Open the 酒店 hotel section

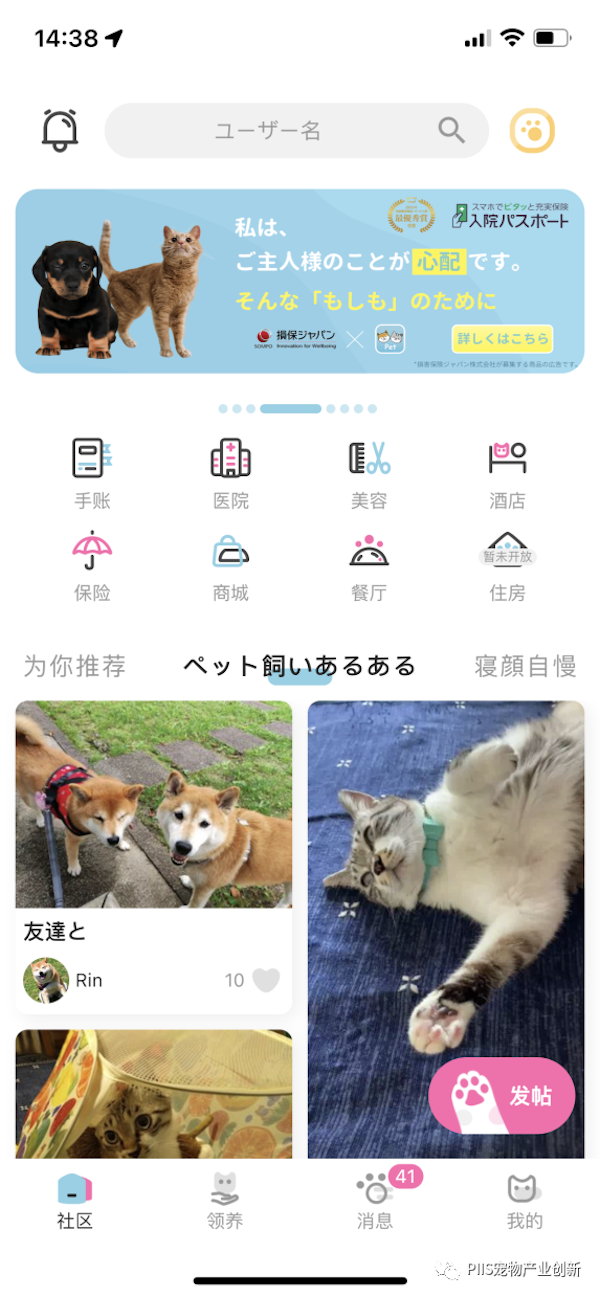tap(507, 473)
